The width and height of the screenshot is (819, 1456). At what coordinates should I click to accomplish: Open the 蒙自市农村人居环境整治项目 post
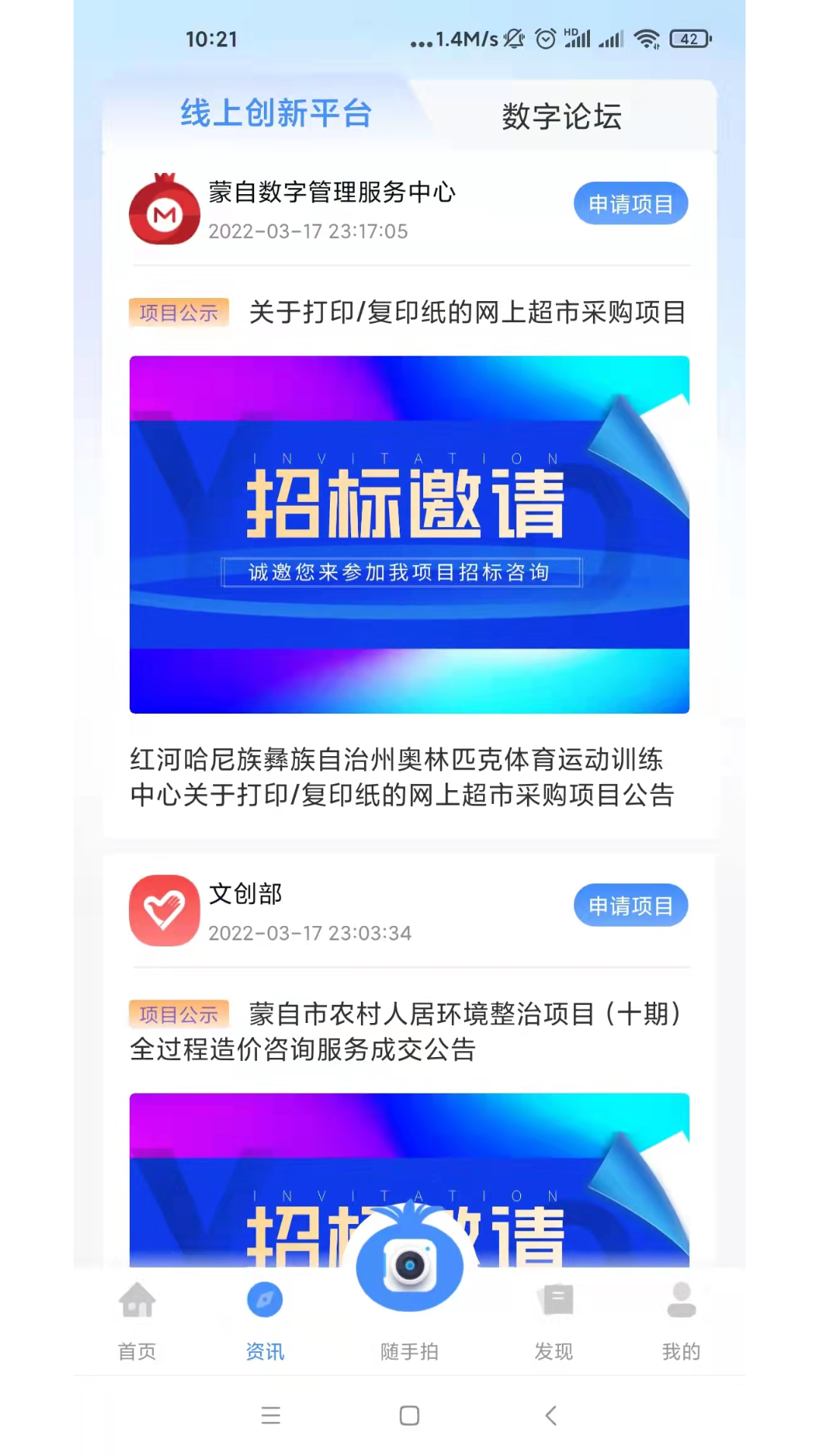click(409, 1031)
